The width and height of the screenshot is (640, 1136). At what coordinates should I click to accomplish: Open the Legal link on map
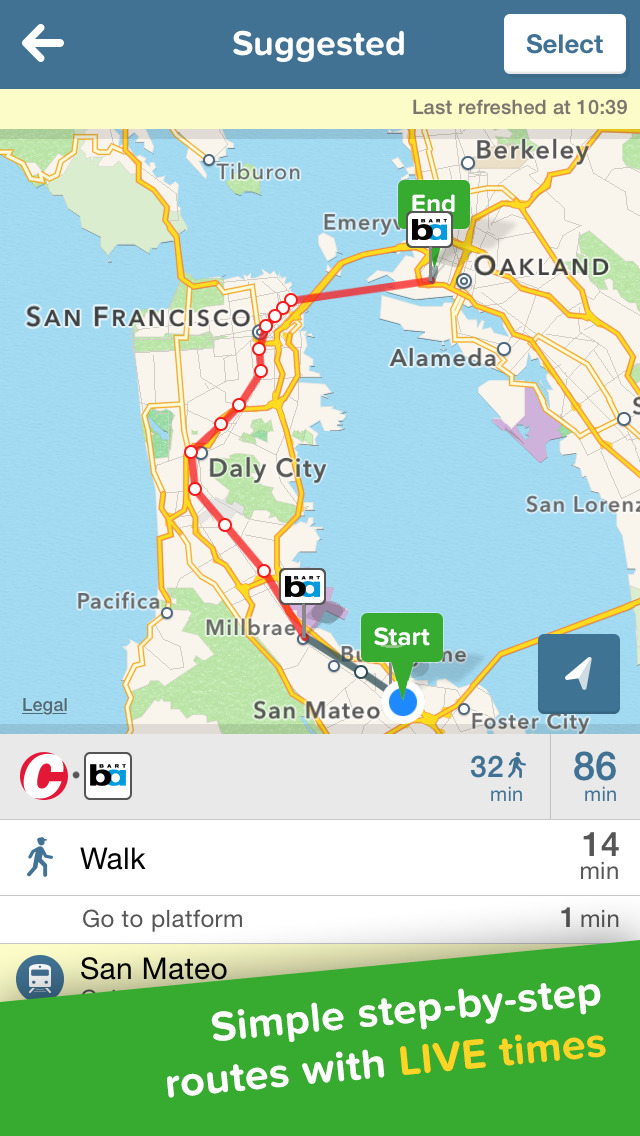tap(44, 705)
